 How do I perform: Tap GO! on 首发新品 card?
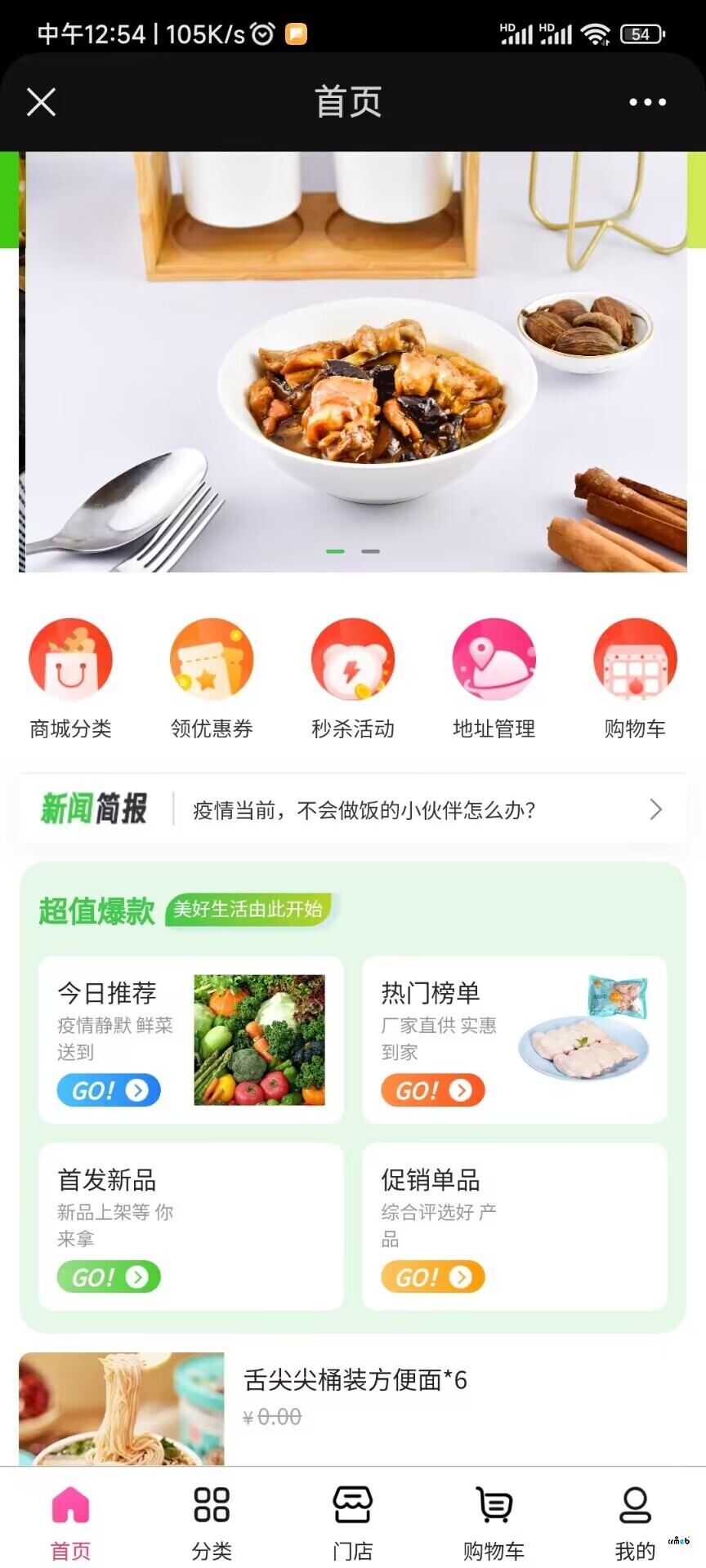(x=109, y=1277)
